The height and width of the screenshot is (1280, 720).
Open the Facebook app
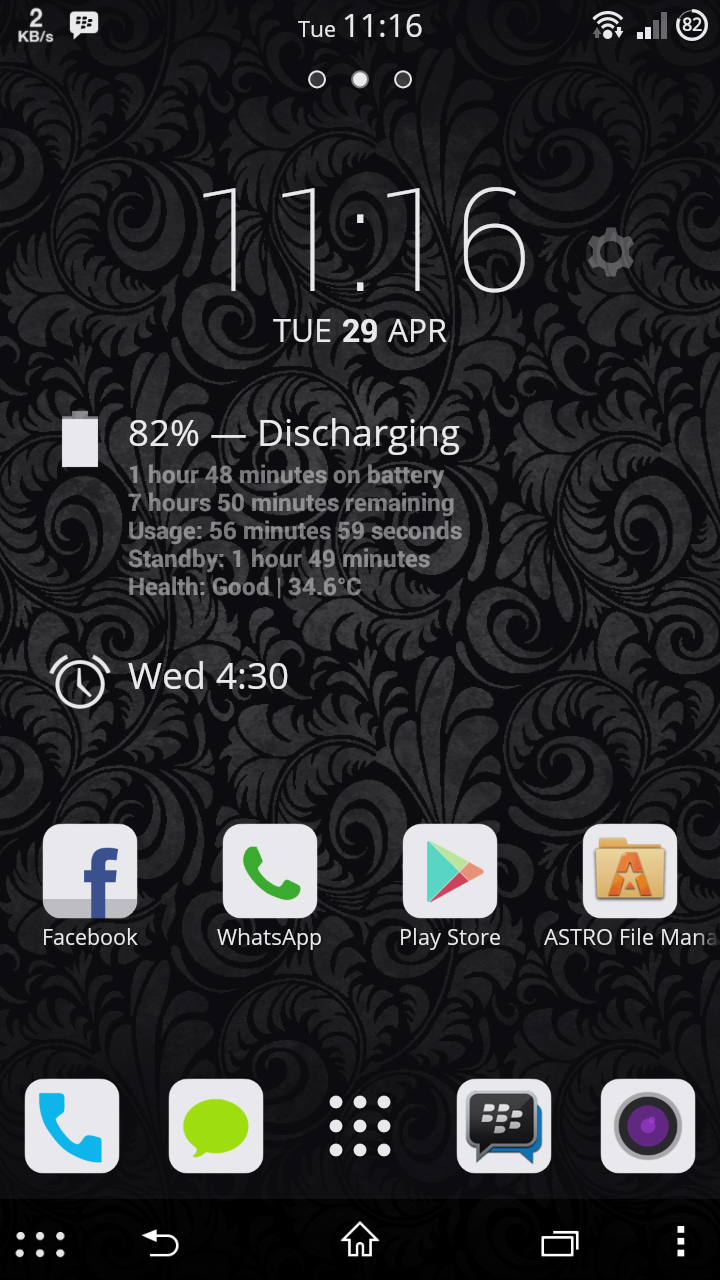point(90,871)
